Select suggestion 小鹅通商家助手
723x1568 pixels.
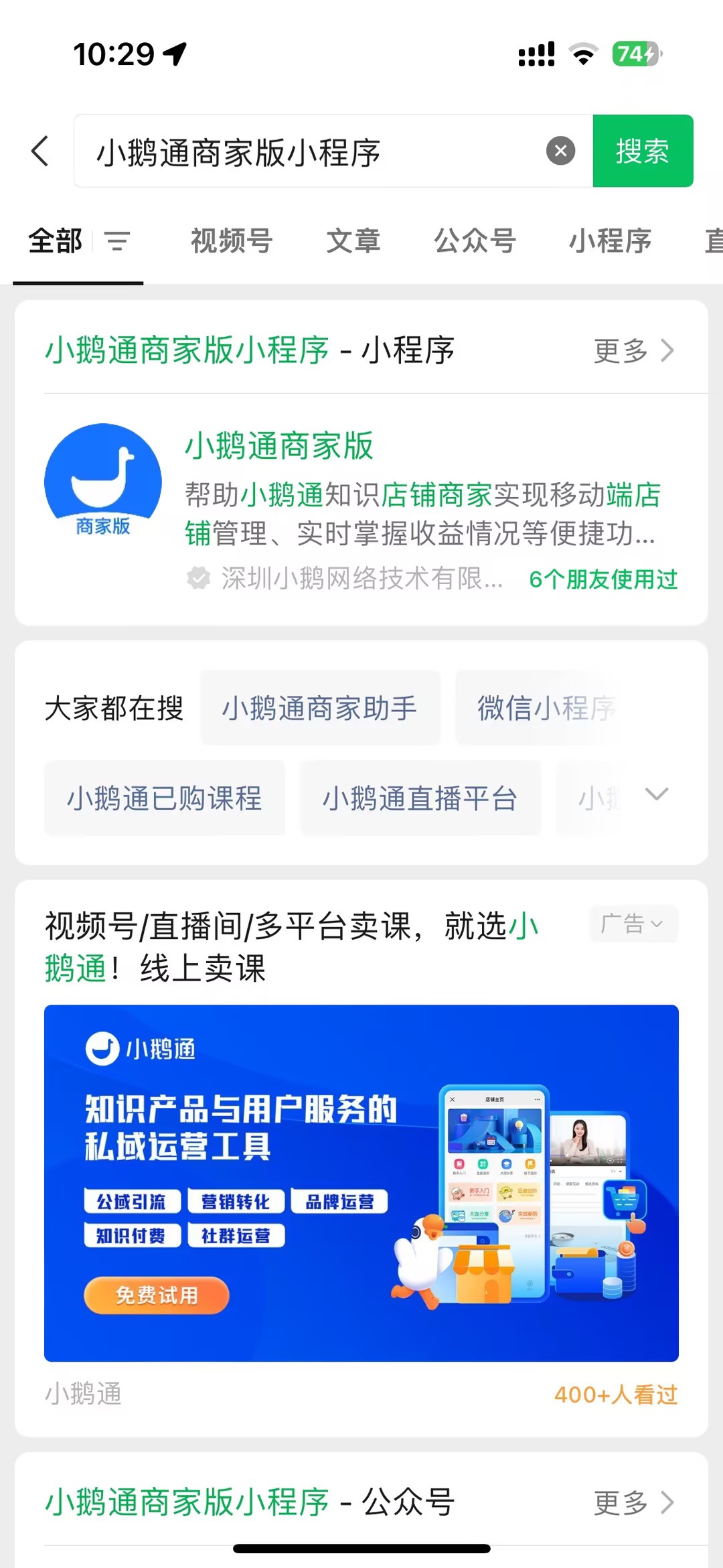[x=320, y=708]
